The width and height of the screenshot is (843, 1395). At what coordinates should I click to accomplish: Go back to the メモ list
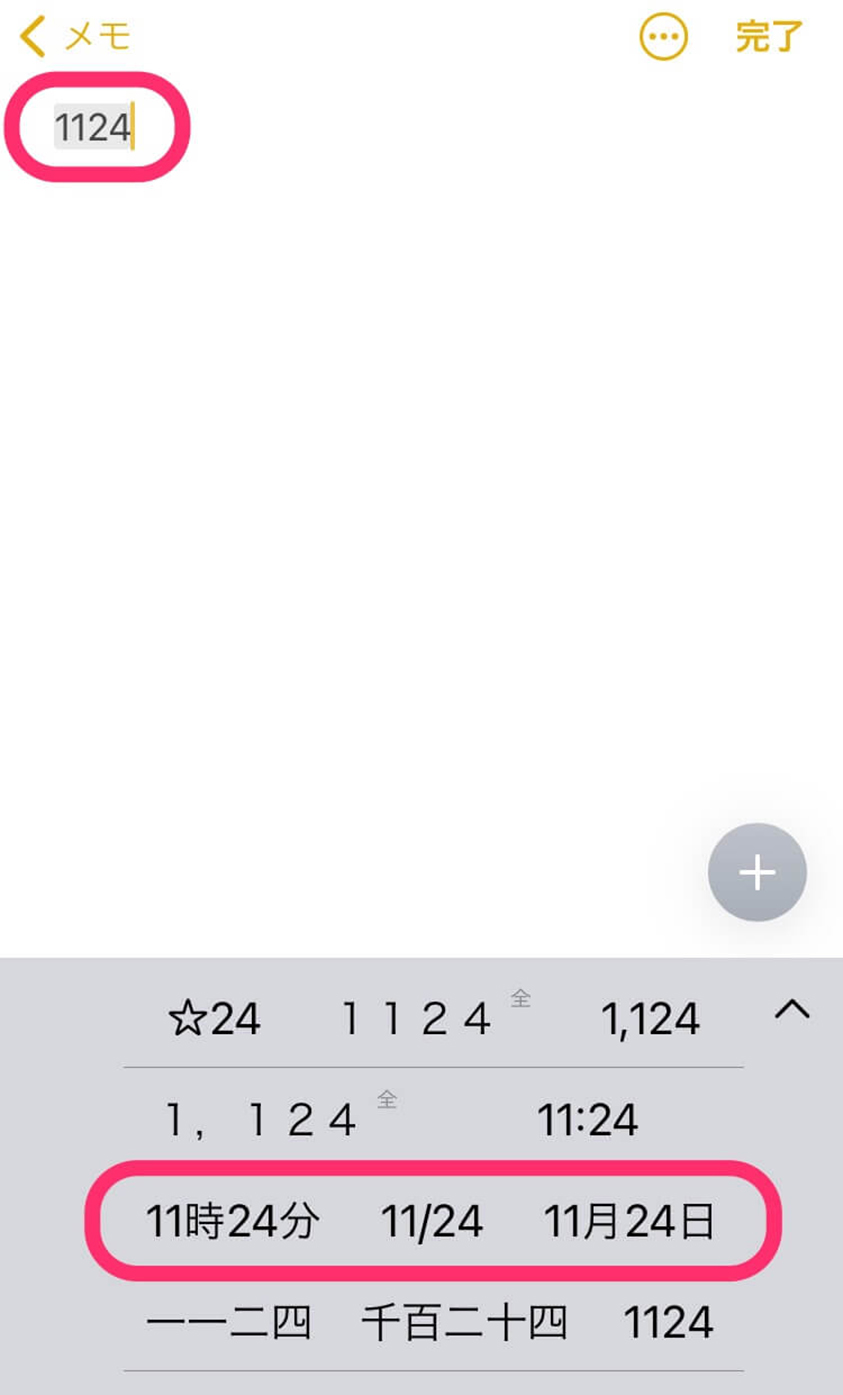pyautogui.click(x=75, y=37)
